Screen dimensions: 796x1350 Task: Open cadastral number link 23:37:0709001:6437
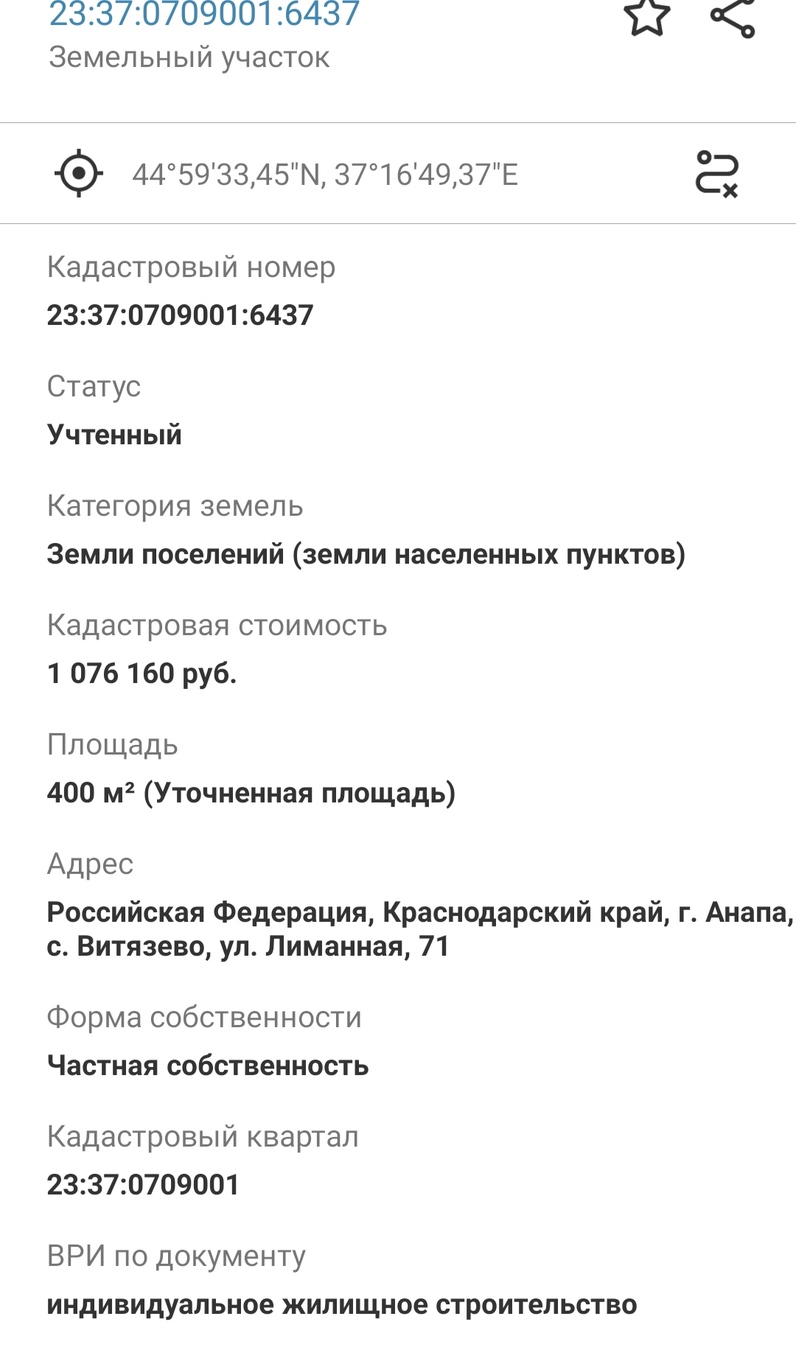tap(205, 15)
